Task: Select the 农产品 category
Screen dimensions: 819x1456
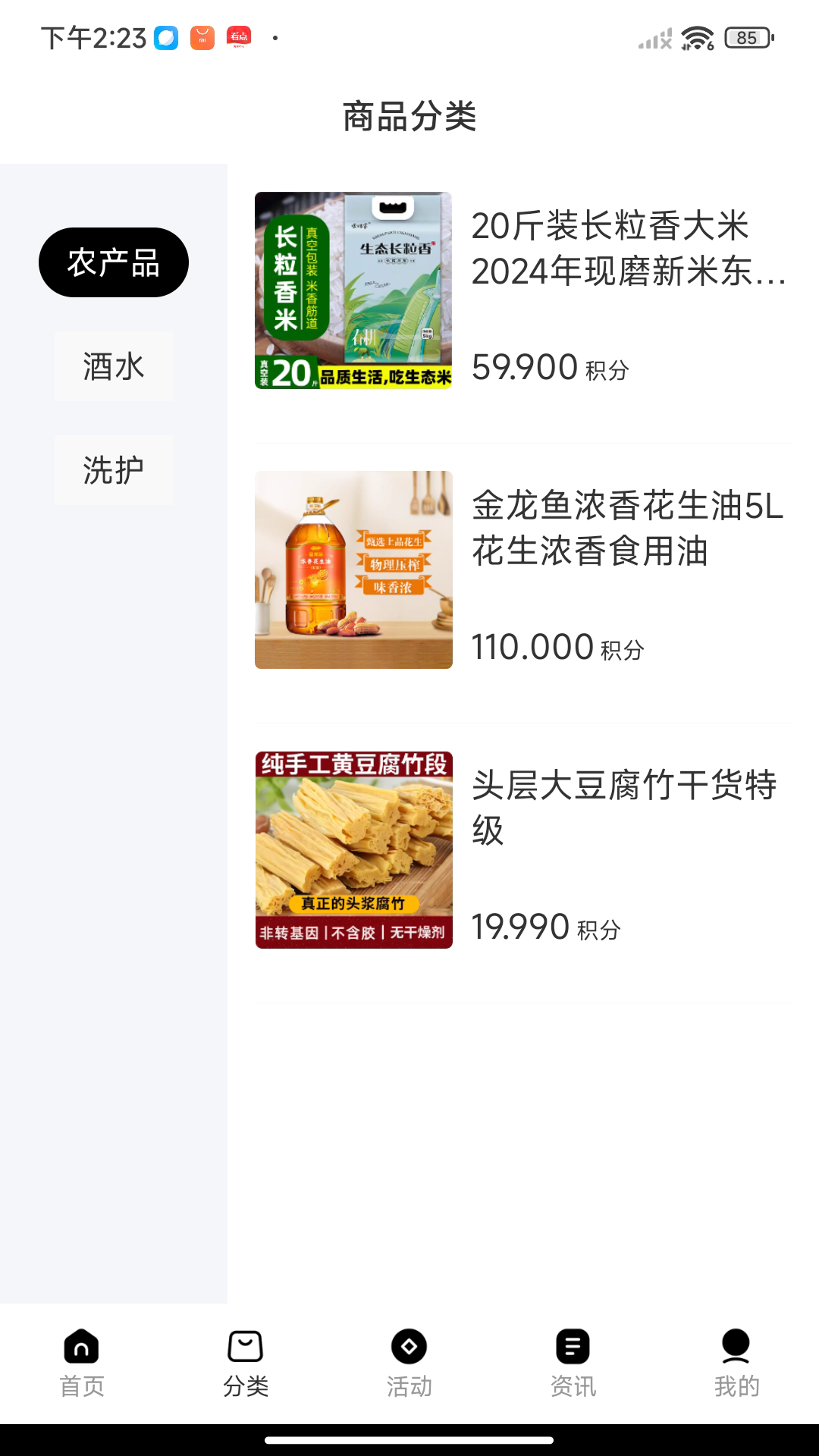Action: point(114,262)
